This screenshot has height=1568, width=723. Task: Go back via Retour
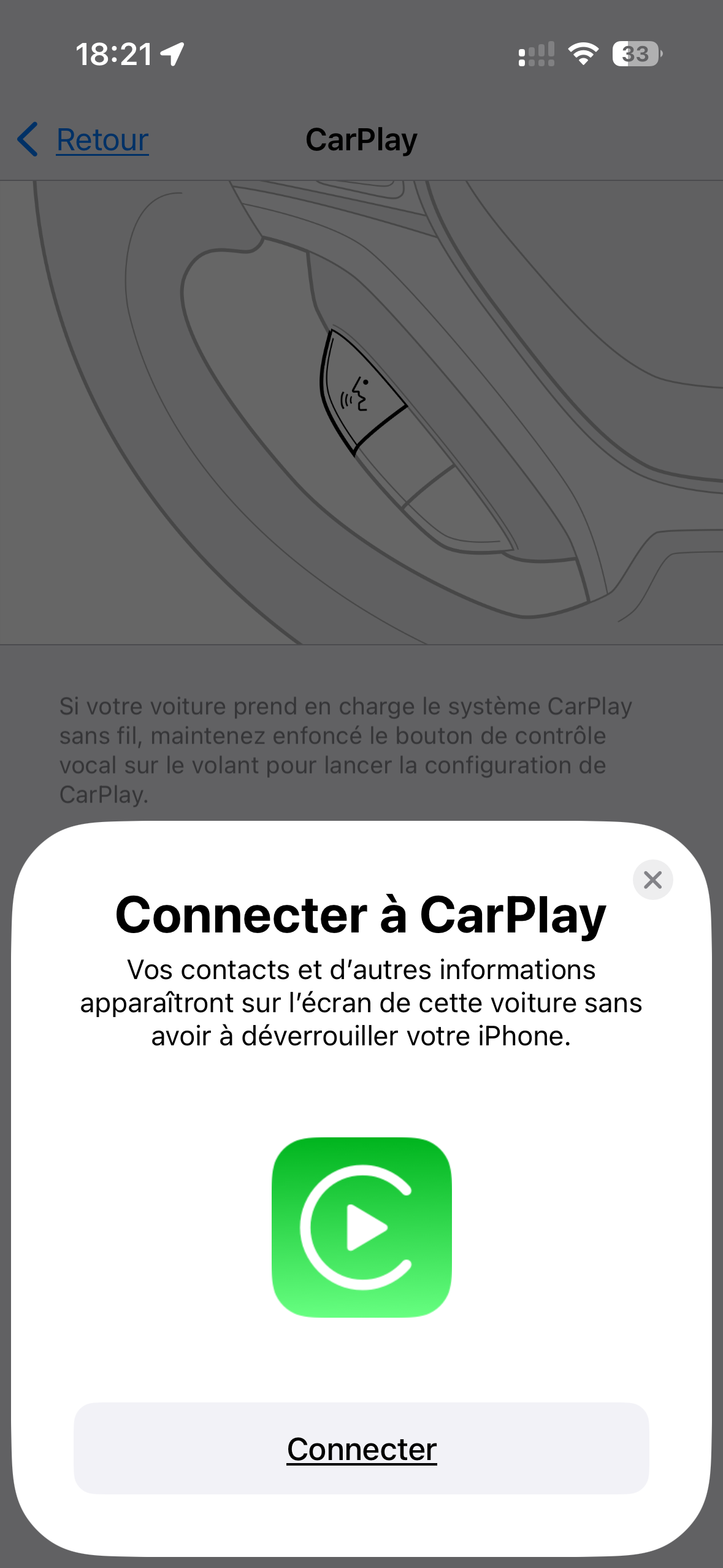[x=83, y=140]
